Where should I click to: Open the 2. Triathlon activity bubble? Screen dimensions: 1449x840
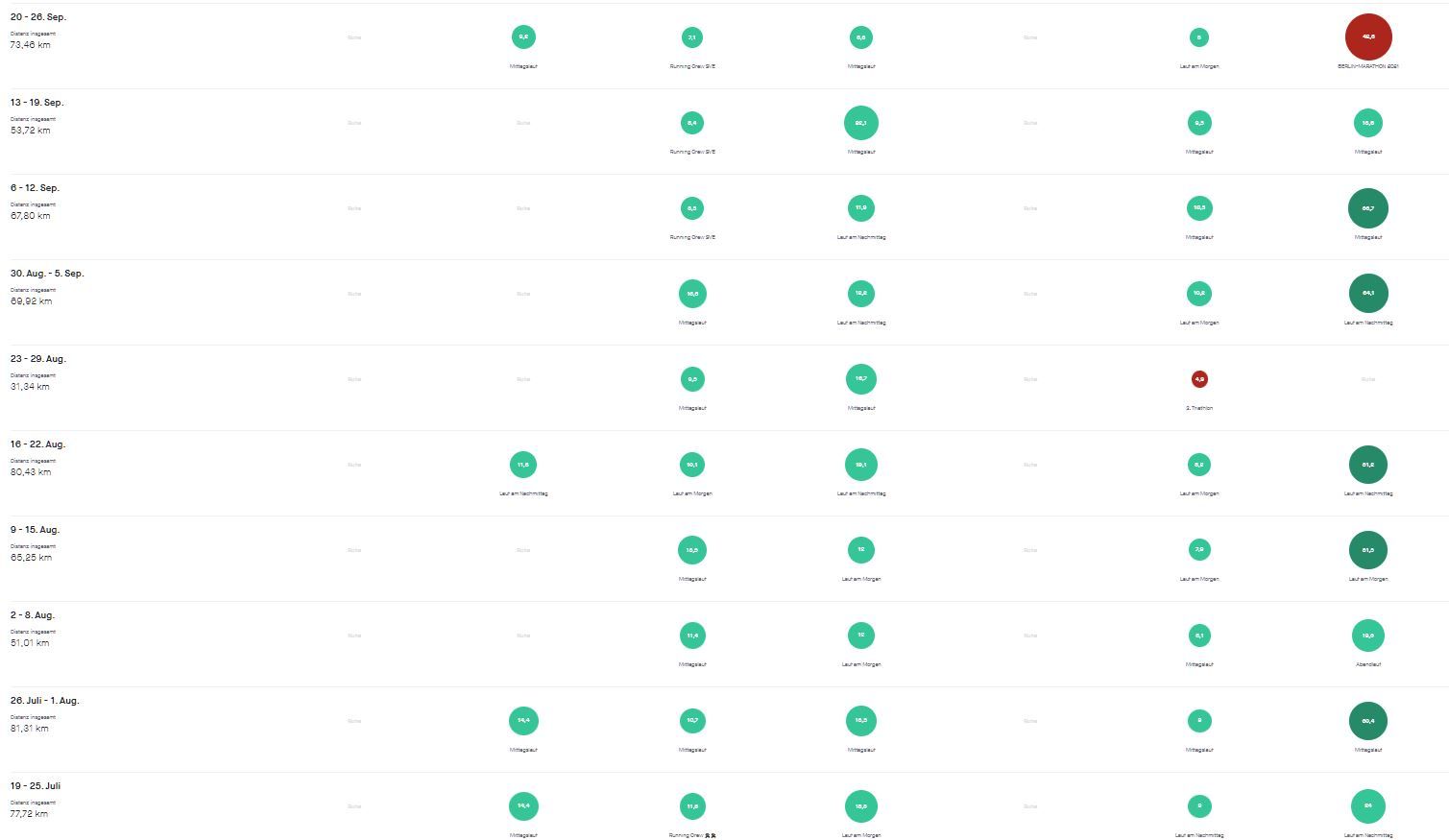[1199, 379]
